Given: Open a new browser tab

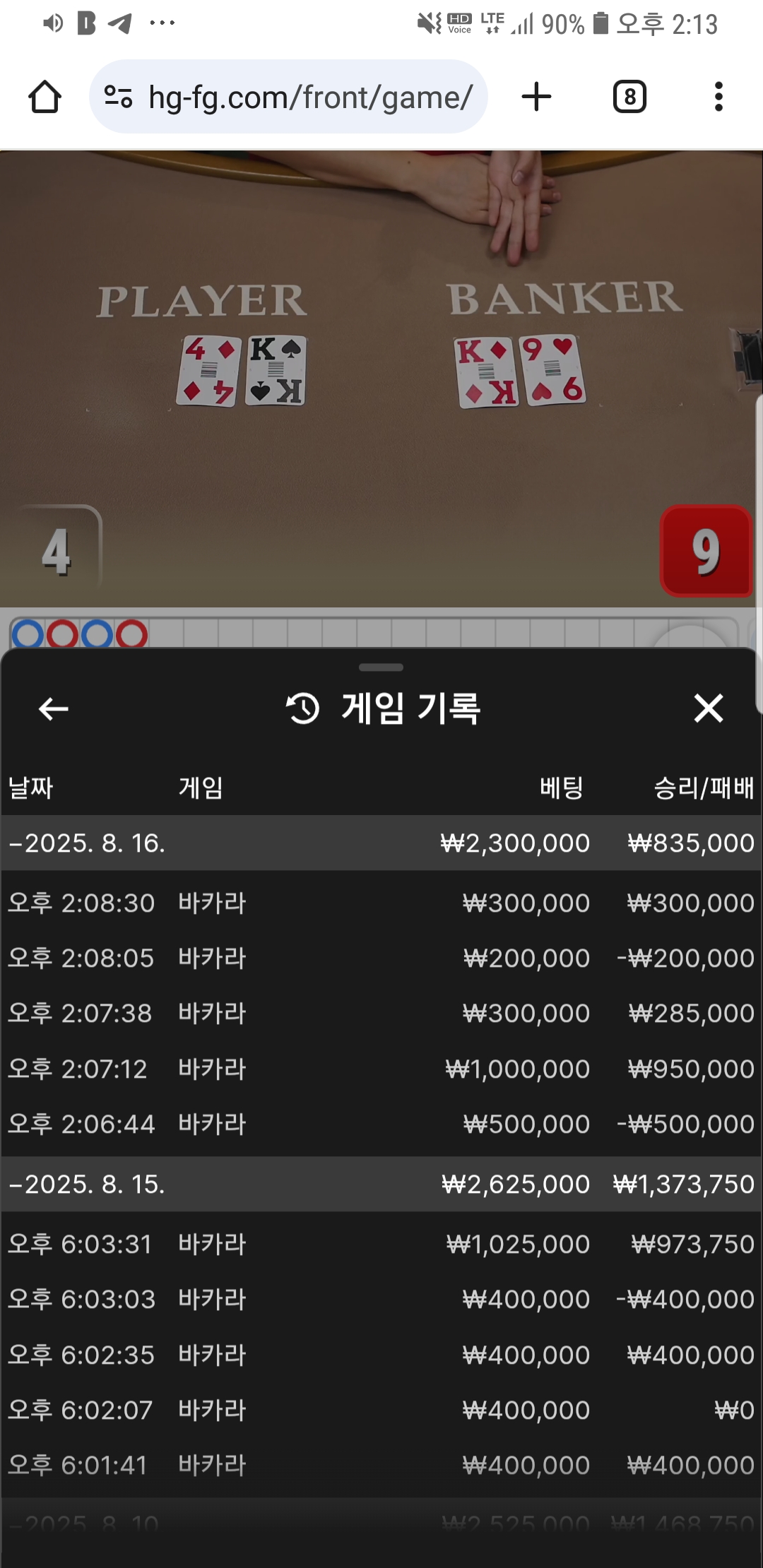Looking at the screenshot, I should tap(537, 97).
